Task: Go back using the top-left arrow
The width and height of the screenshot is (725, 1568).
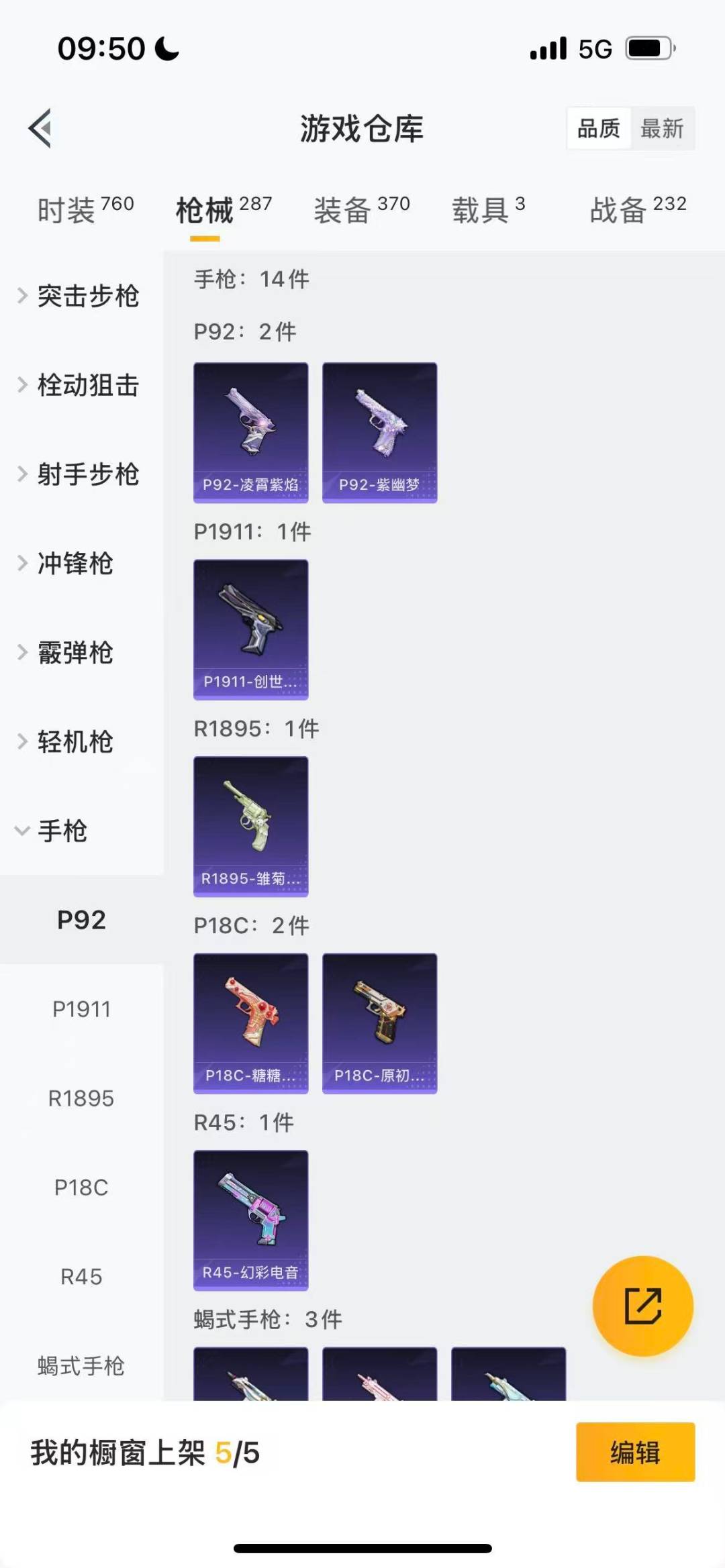Action: point(40,128)
